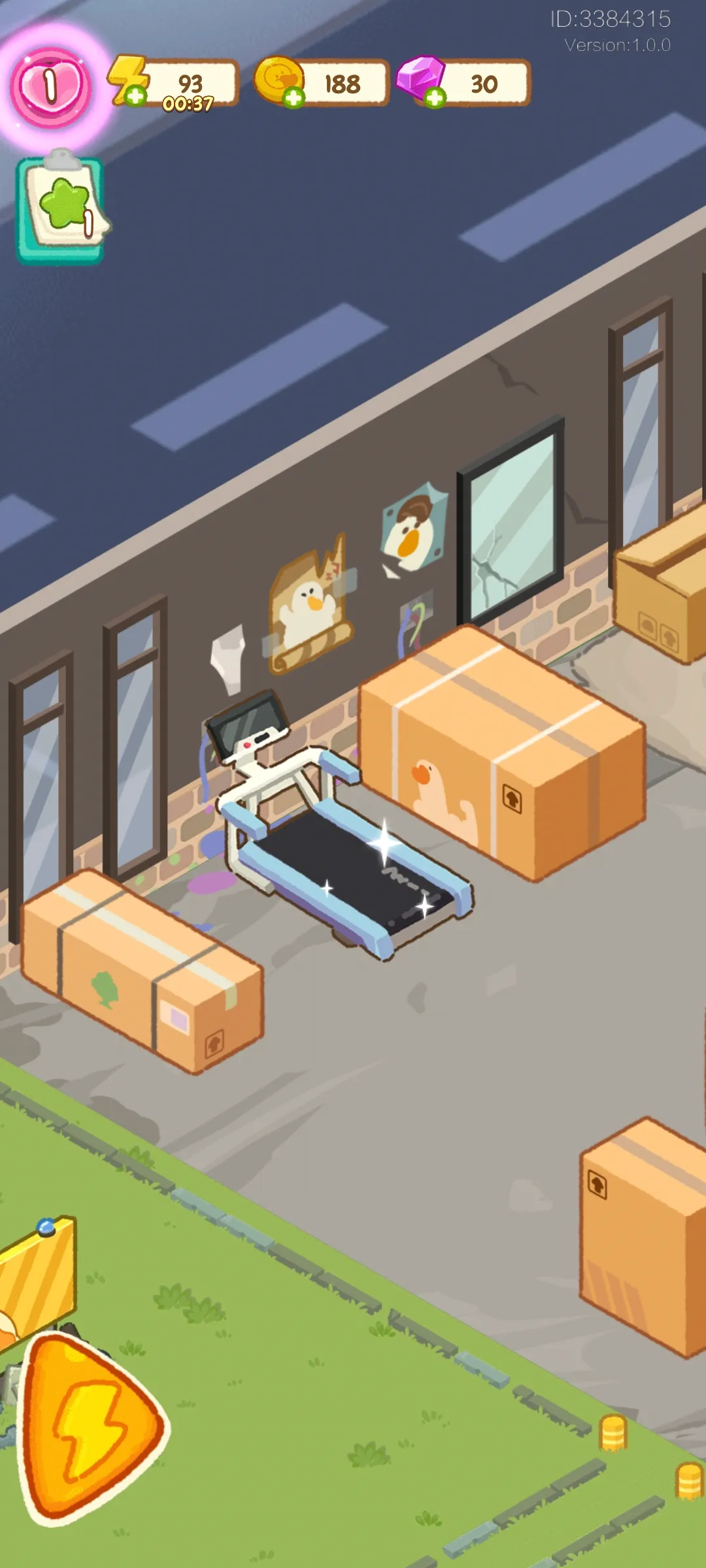Tap the pink heart level badge
Viewport: 706px width, 1568px height.
(51, 87)
